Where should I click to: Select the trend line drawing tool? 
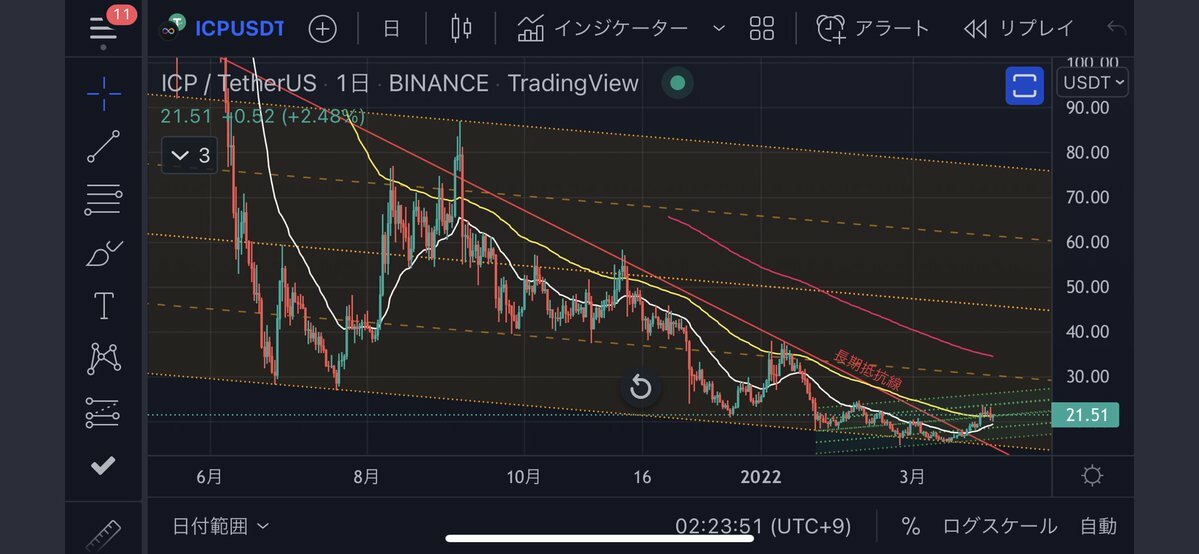[x=104, y=146]
